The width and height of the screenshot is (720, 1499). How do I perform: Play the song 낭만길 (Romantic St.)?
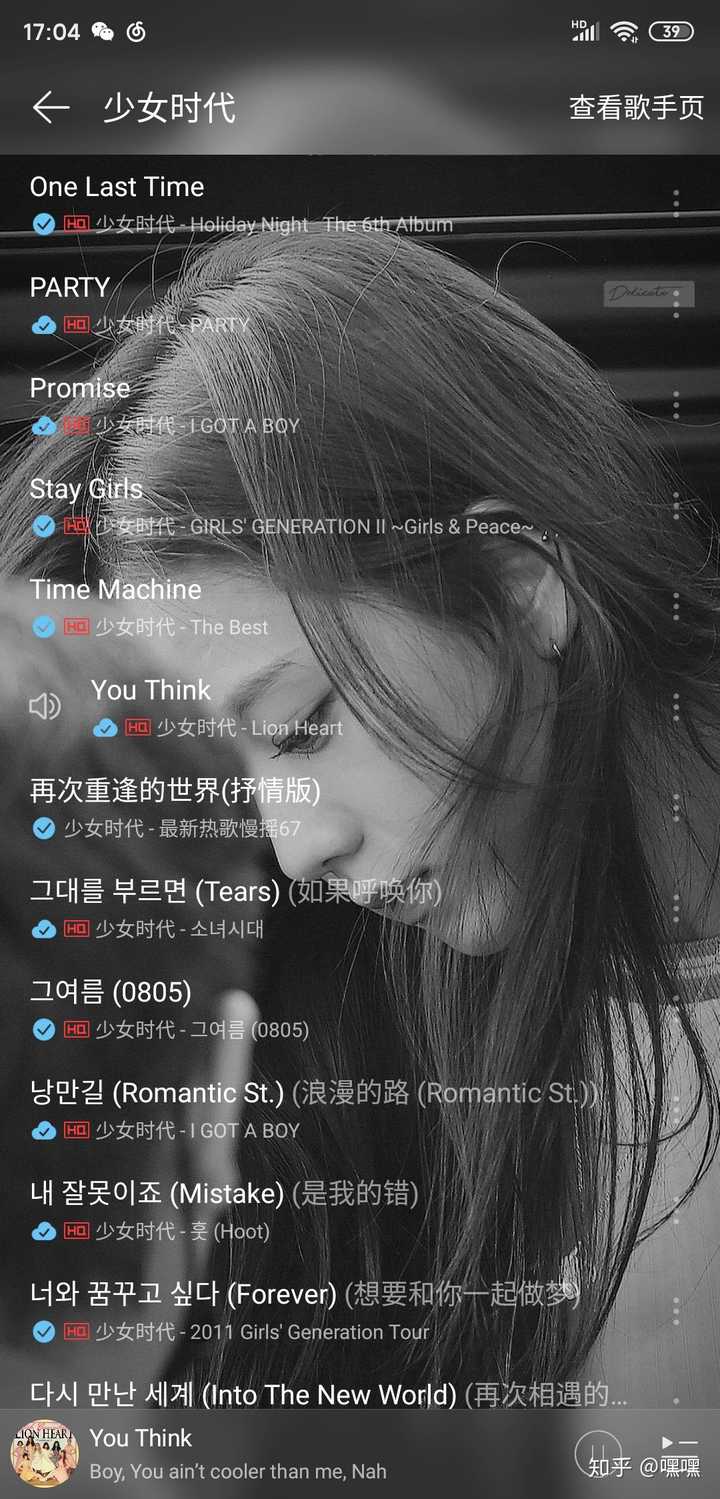pyautogui.click(x=157, y=1093)
